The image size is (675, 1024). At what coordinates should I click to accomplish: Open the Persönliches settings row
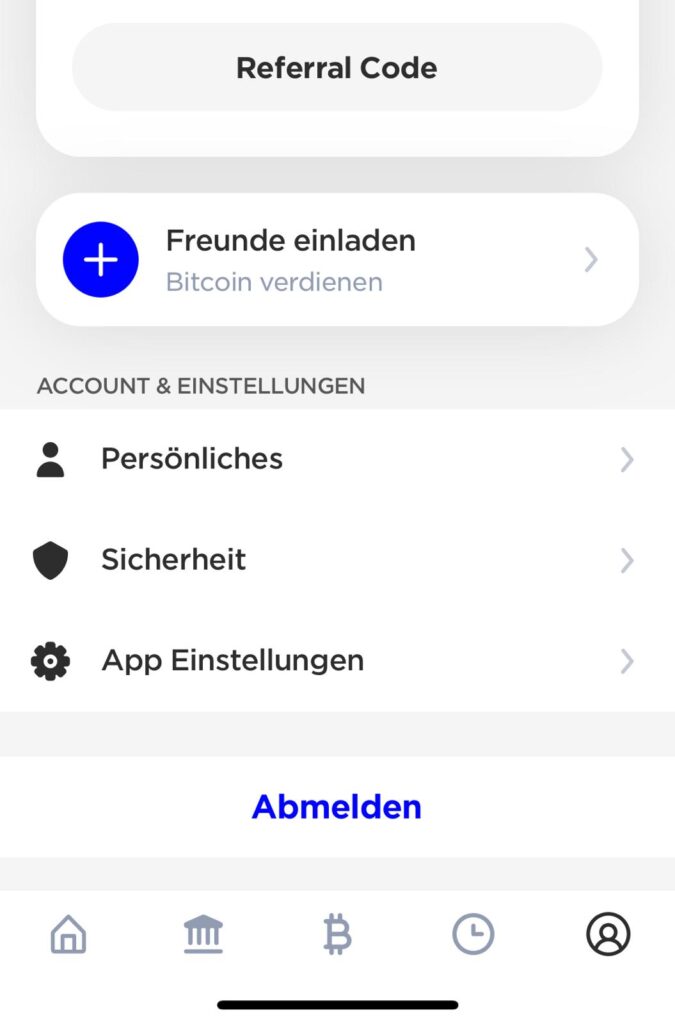(x=337, y=459)
